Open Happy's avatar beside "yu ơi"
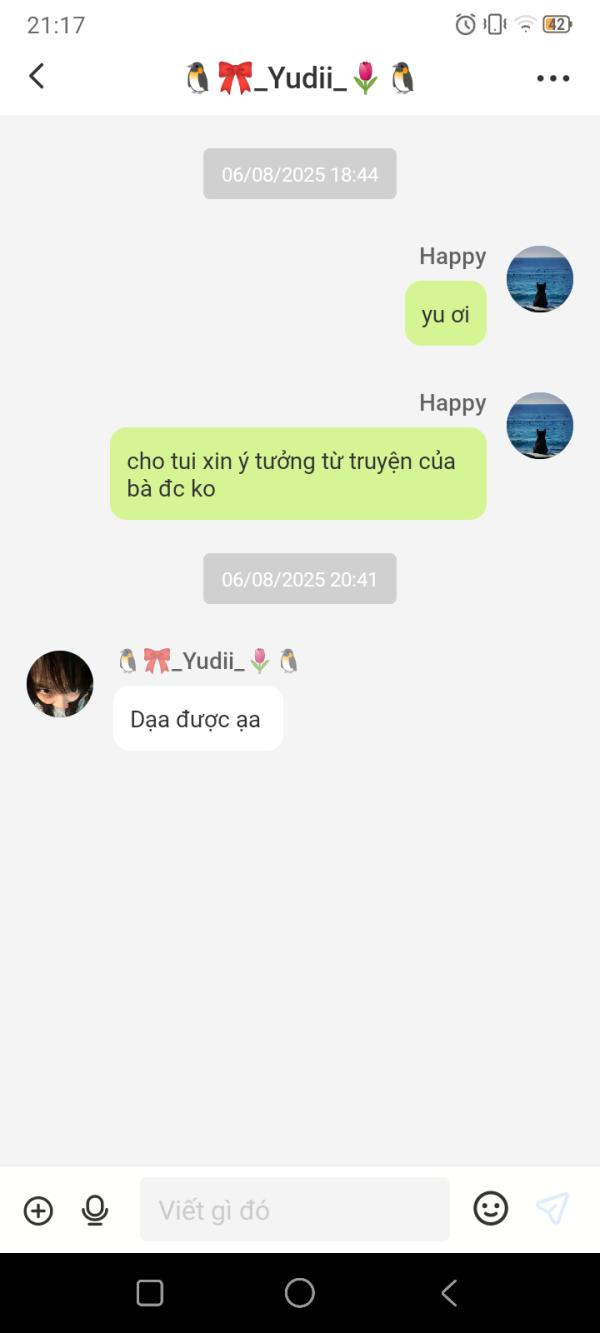The height and width of the screenshot is (1333, 600). click(540, 279)
